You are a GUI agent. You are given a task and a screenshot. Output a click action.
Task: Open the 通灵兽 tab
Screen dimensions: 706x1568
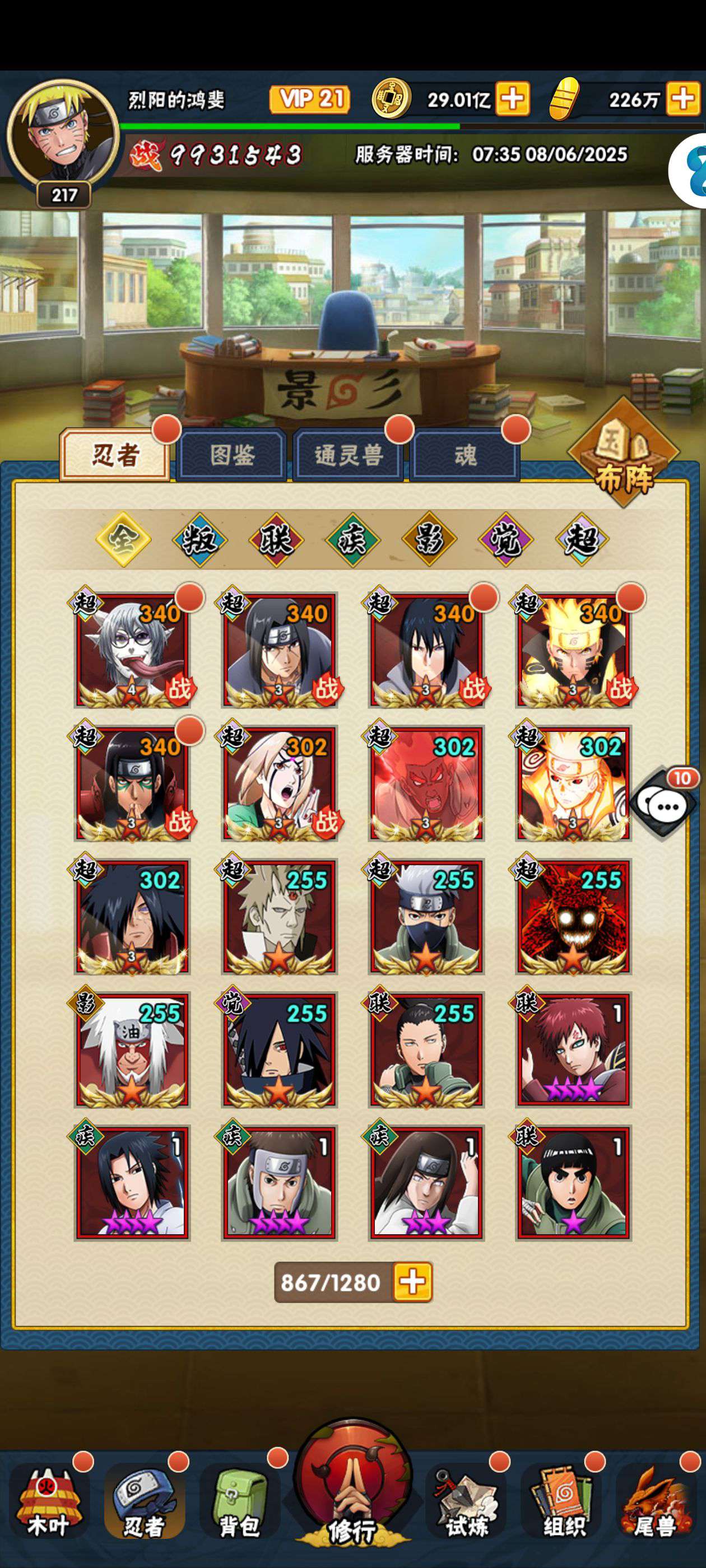click(348, 455)
